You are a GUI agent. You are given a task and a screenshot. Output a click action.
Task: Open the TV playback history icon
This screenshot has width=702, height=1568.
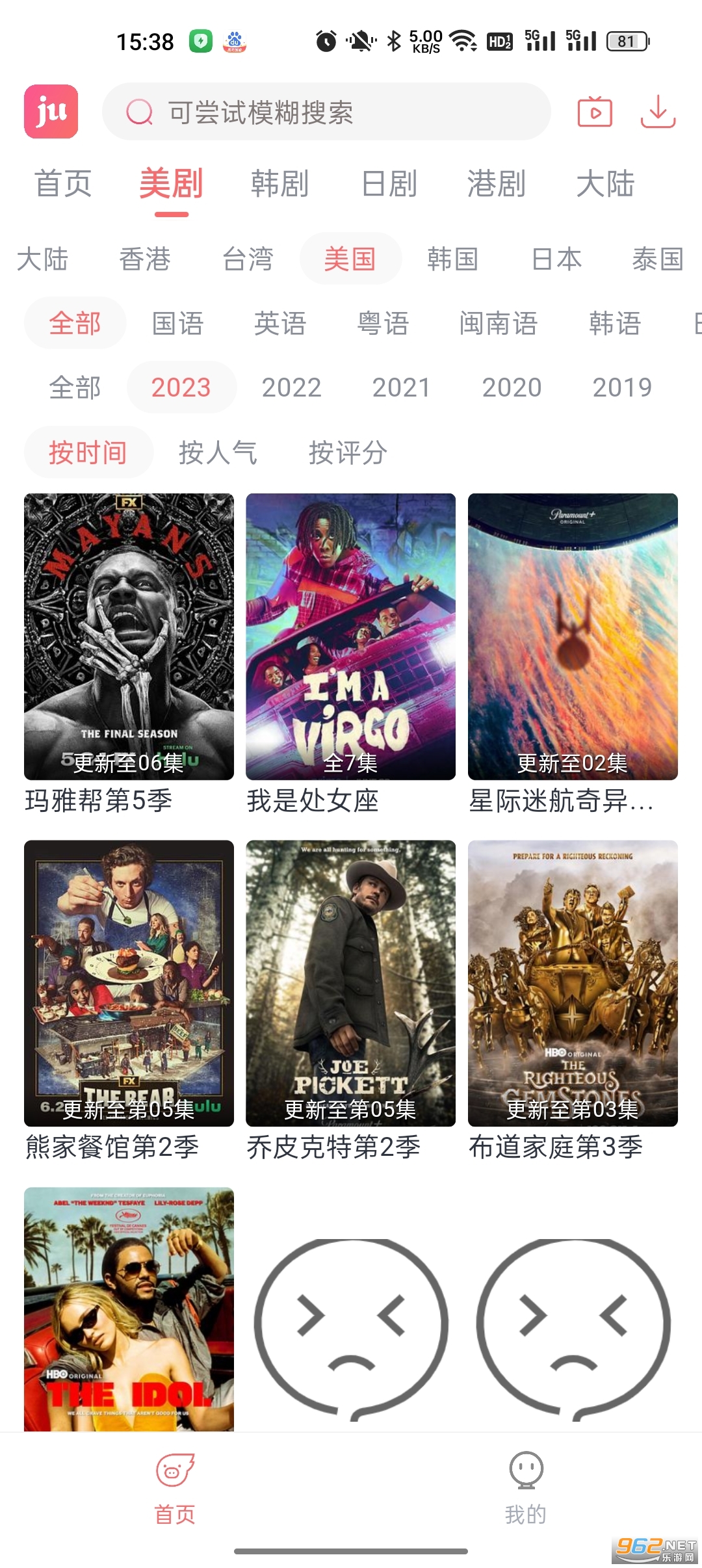tap(595, 112)
